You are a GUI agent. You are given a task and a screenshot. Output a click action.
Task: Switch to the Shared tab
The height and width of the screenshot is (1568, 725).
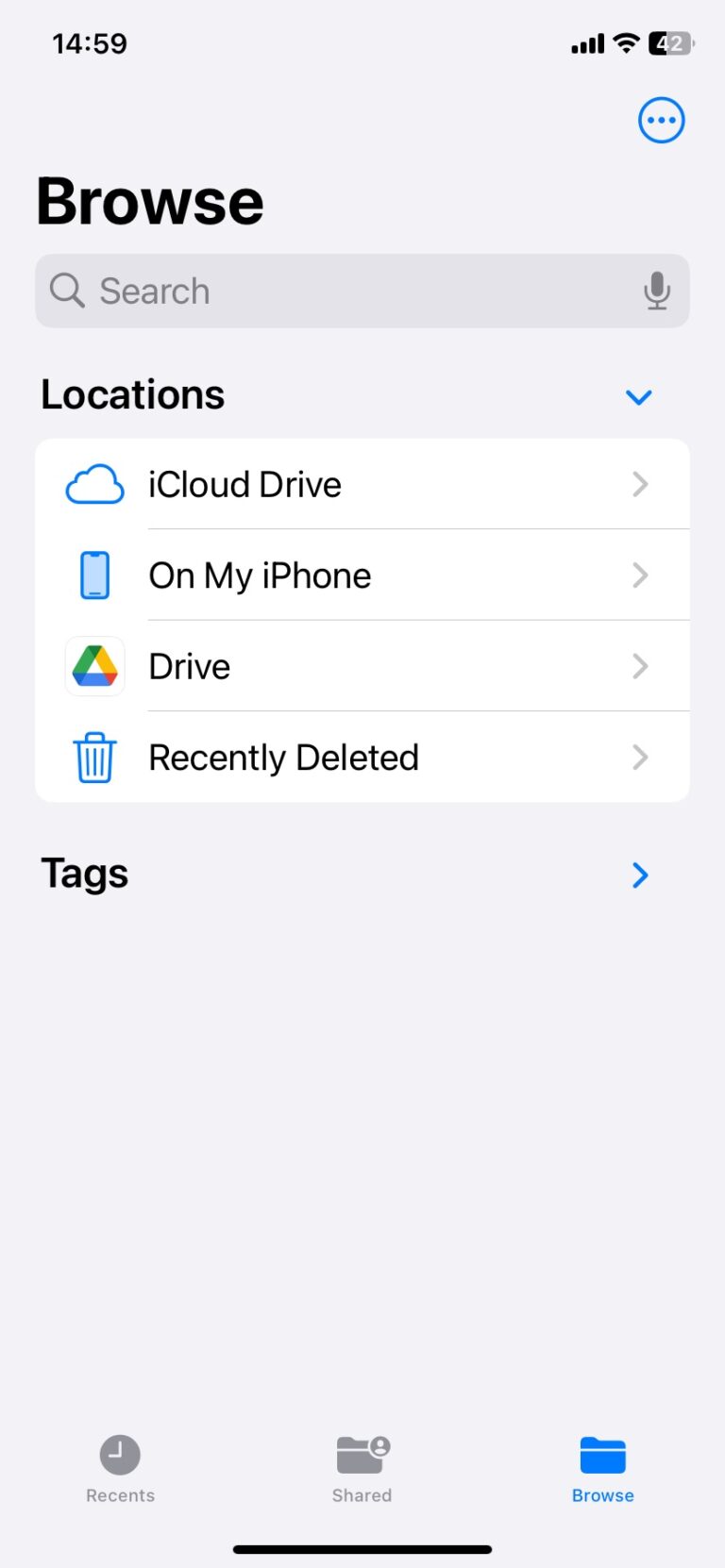[362, 1468]
